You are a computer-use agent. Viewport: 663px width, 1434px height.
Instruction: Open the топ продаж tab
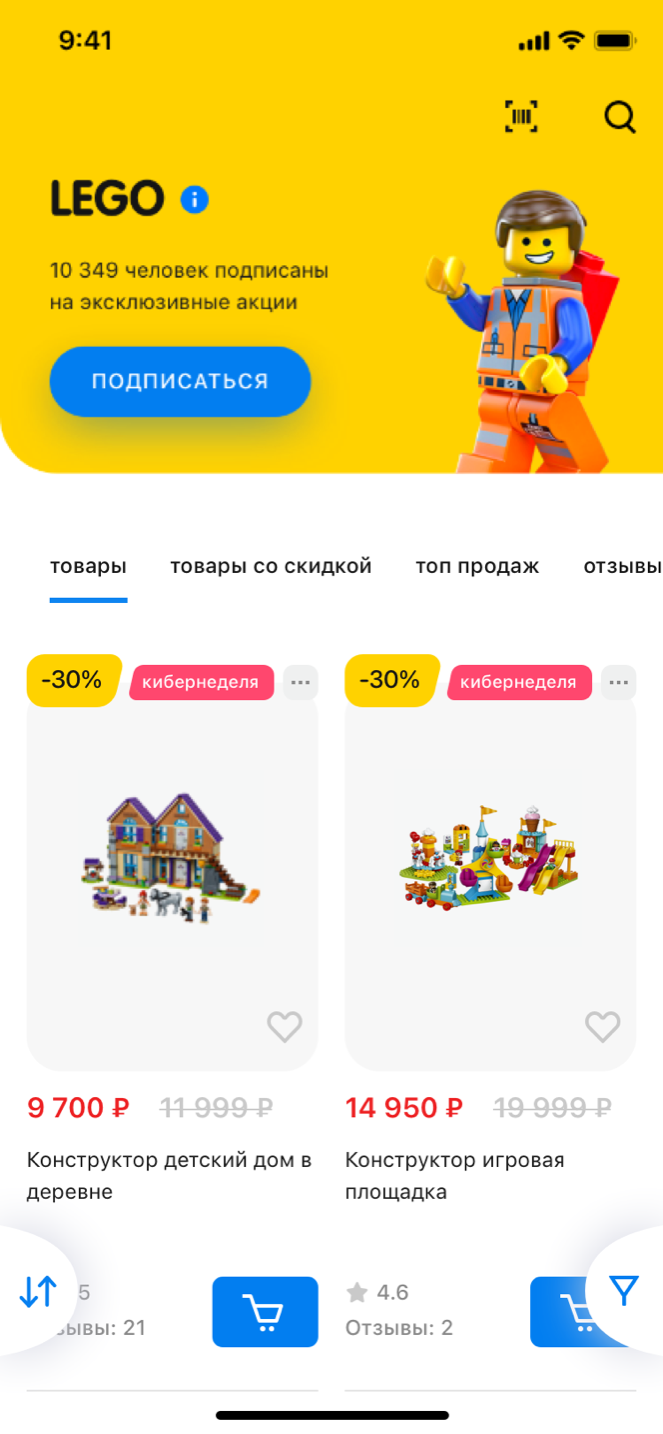tap(477, 567)
